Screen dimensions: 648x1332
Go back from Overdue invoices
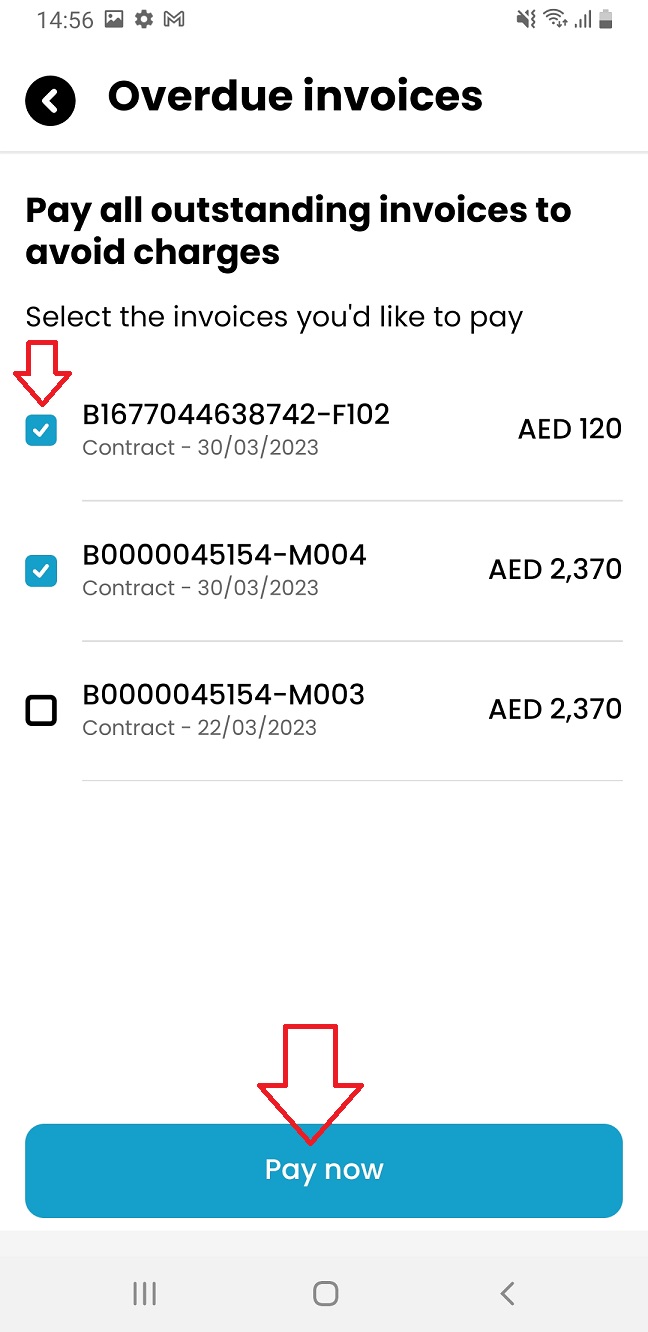click(x=51, y=101)
